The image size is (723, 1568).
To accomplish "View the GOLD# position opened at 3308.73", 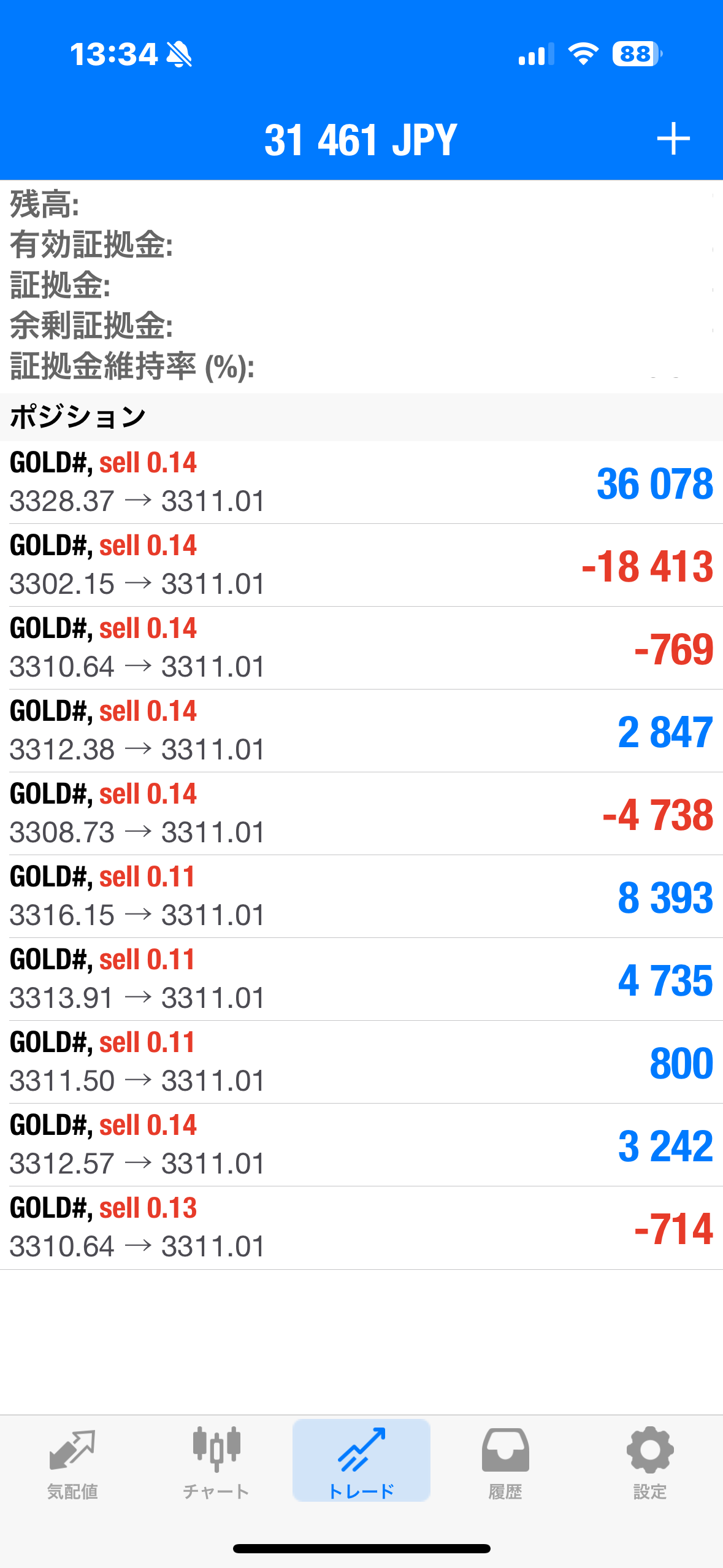I will click(361, 814).
